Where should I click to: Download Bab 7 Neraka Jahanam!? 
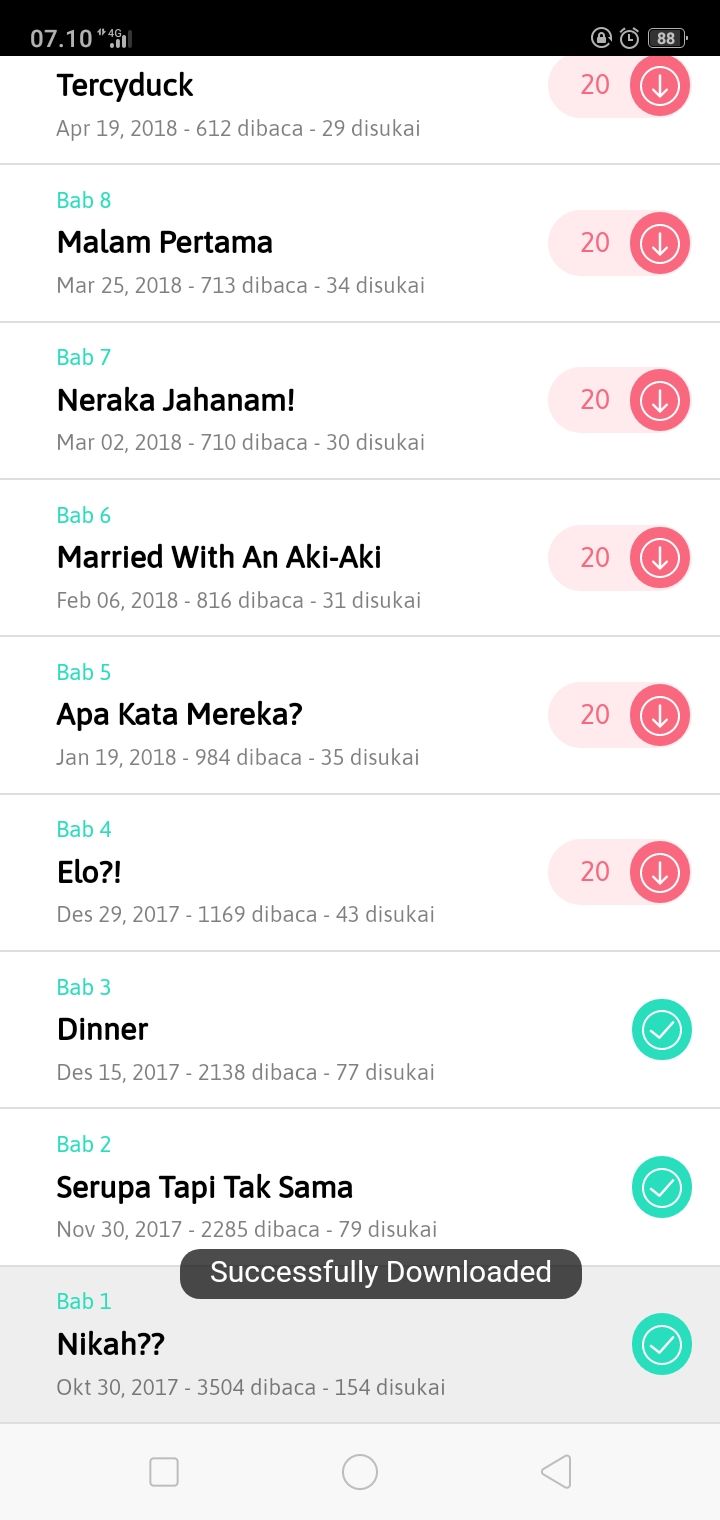(x=620, y=400)
